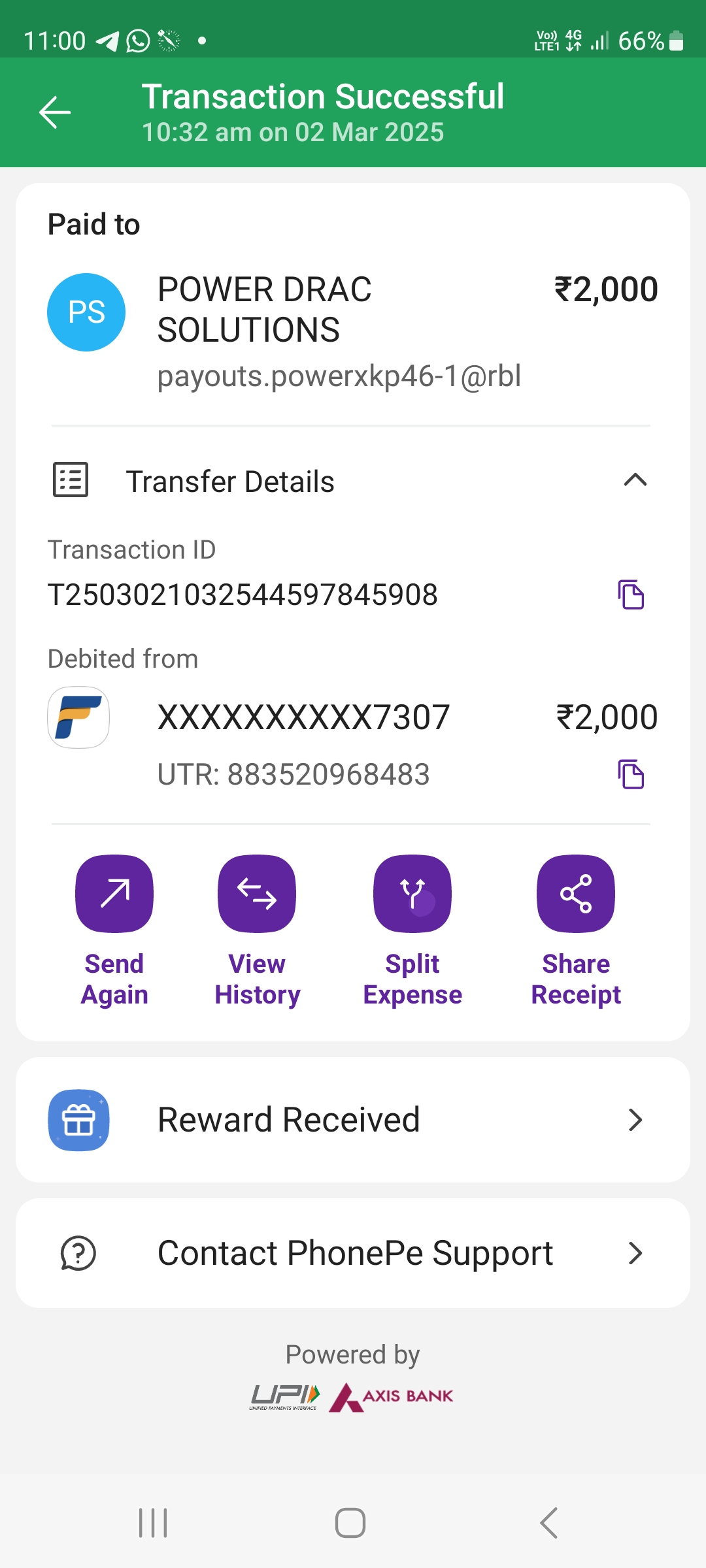Contact PhonePe Support

click(353, 1253)
